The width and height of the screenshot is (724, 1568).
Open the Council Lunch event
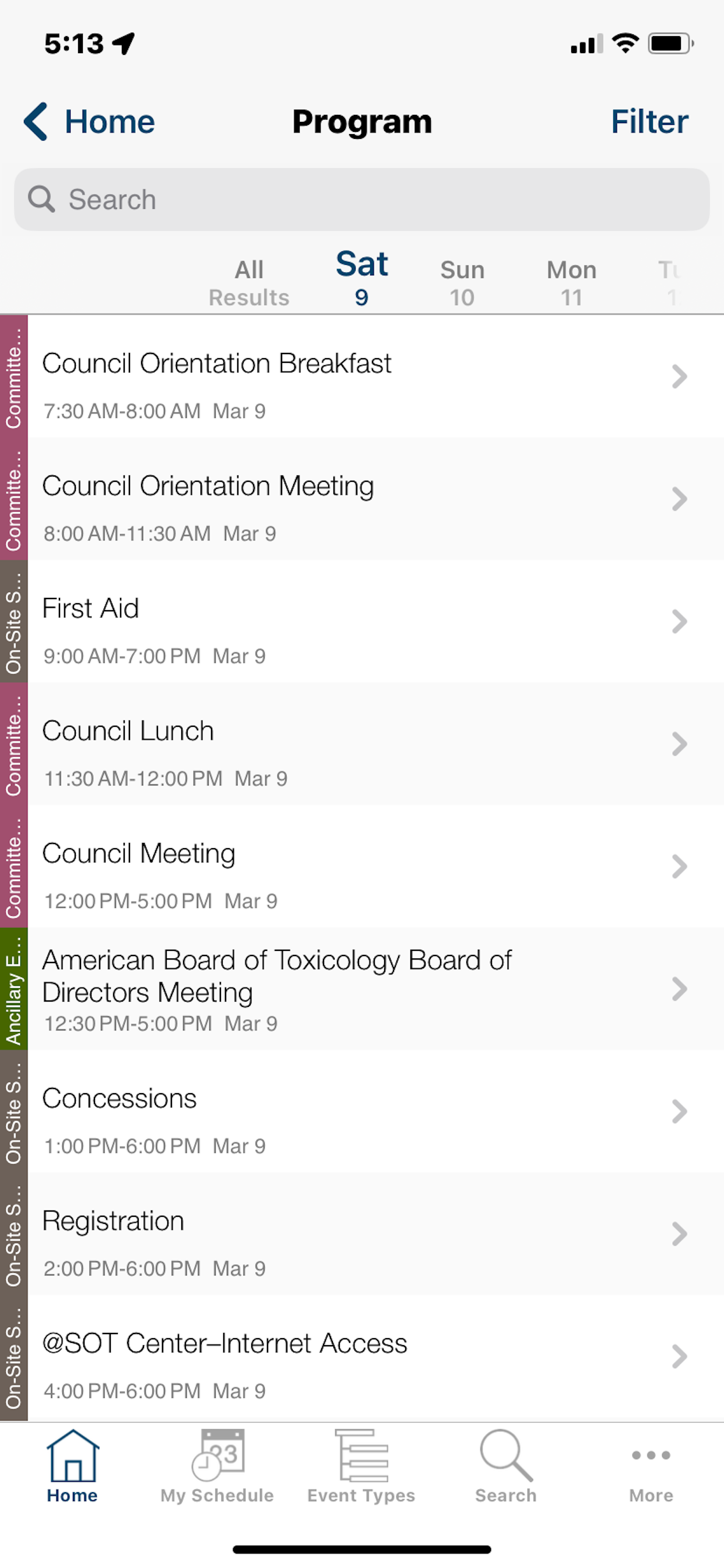pyautogui.click(x=375, y=744)
